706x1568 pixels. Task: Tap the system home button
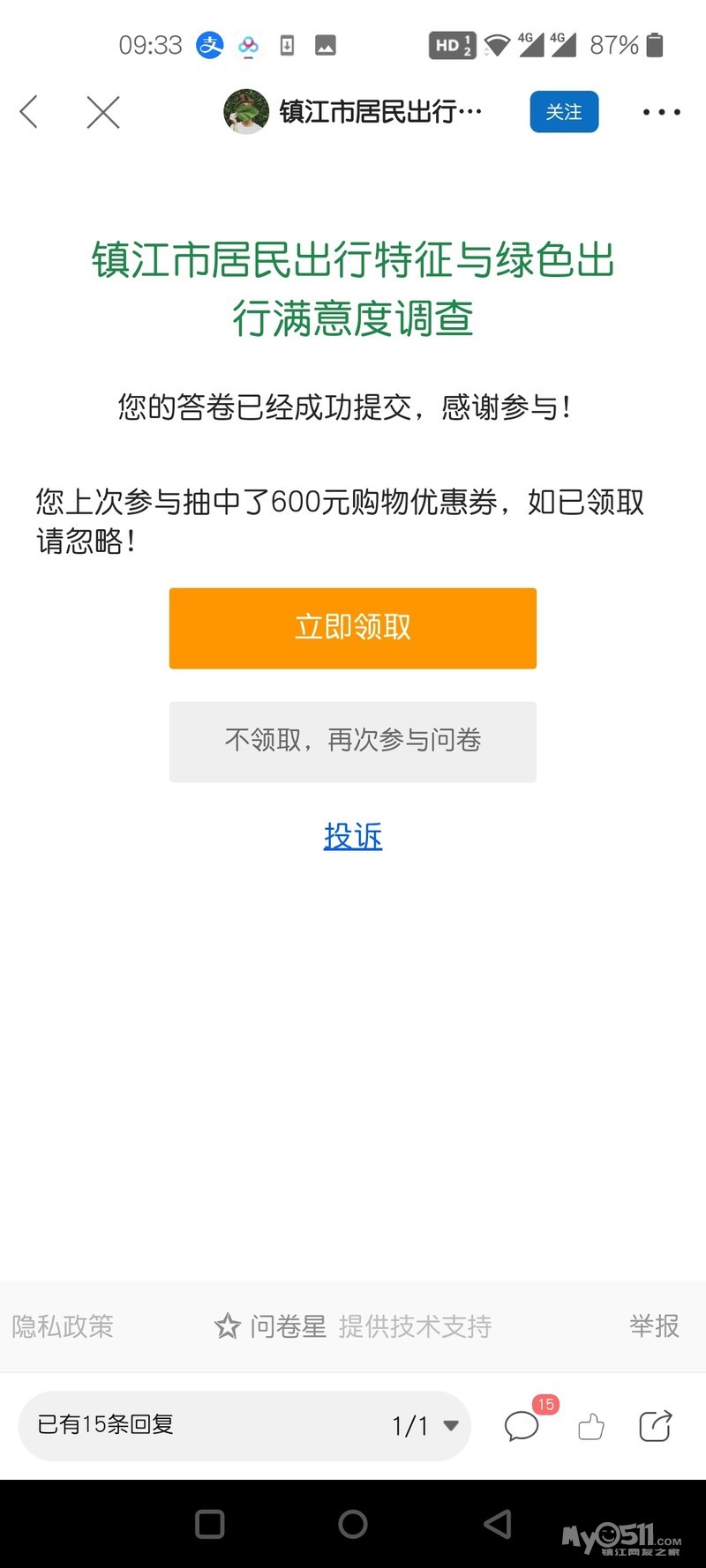pos(353,1524)
